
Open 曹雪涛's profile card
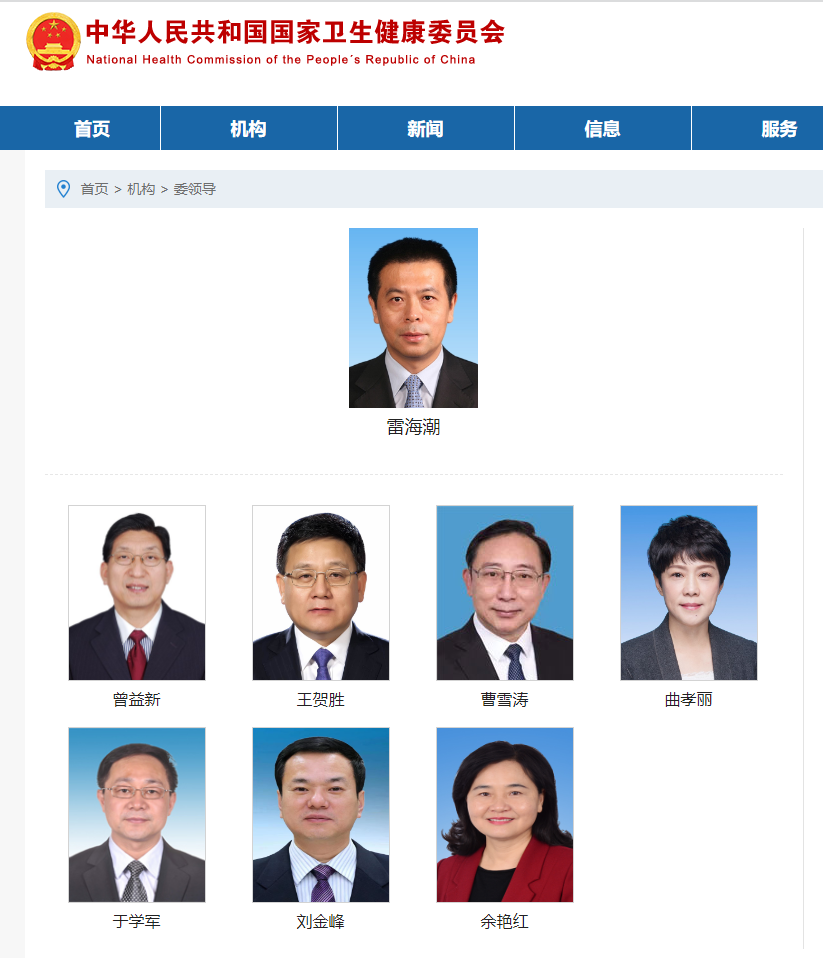tap(505, 593)
